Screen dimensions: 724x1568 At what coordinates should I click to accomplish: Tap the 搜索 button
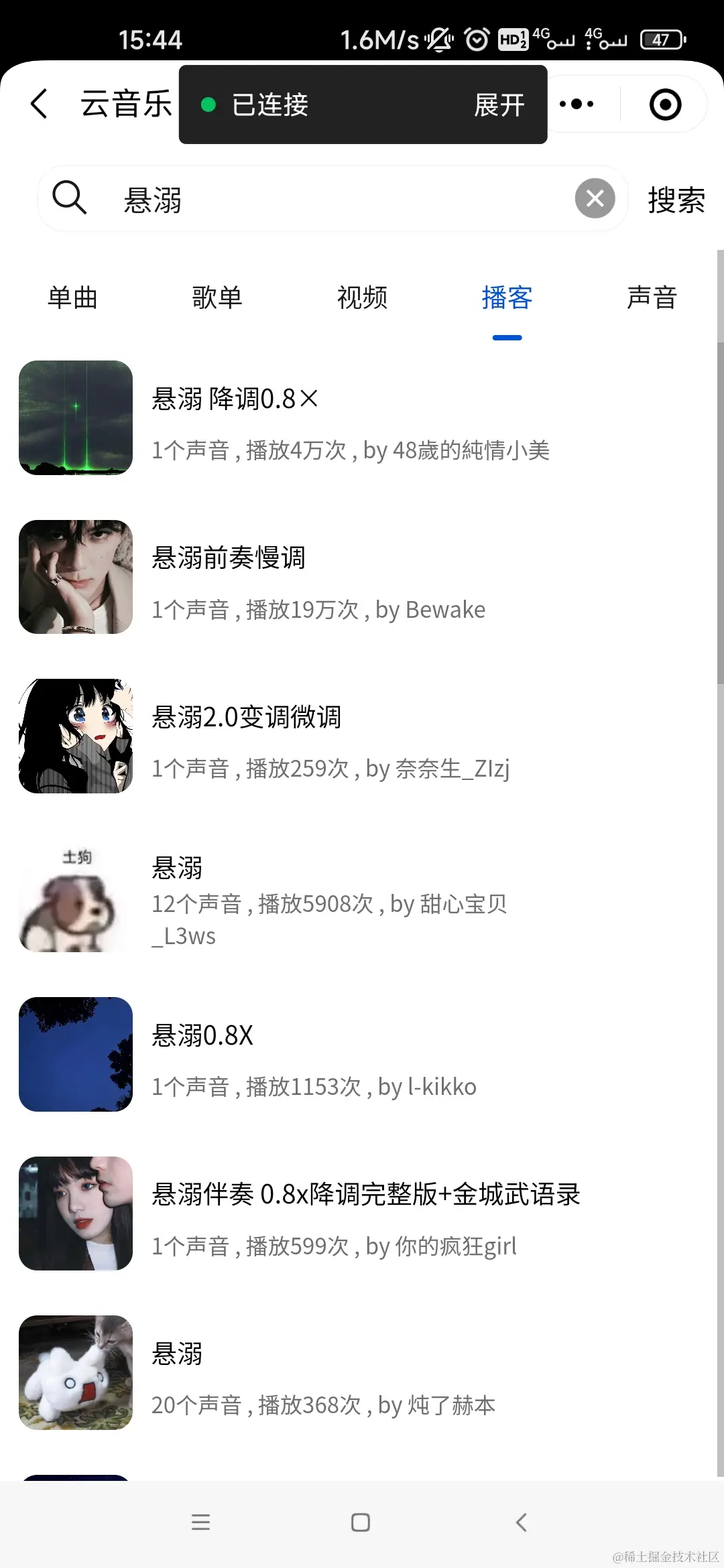point(676,199)
